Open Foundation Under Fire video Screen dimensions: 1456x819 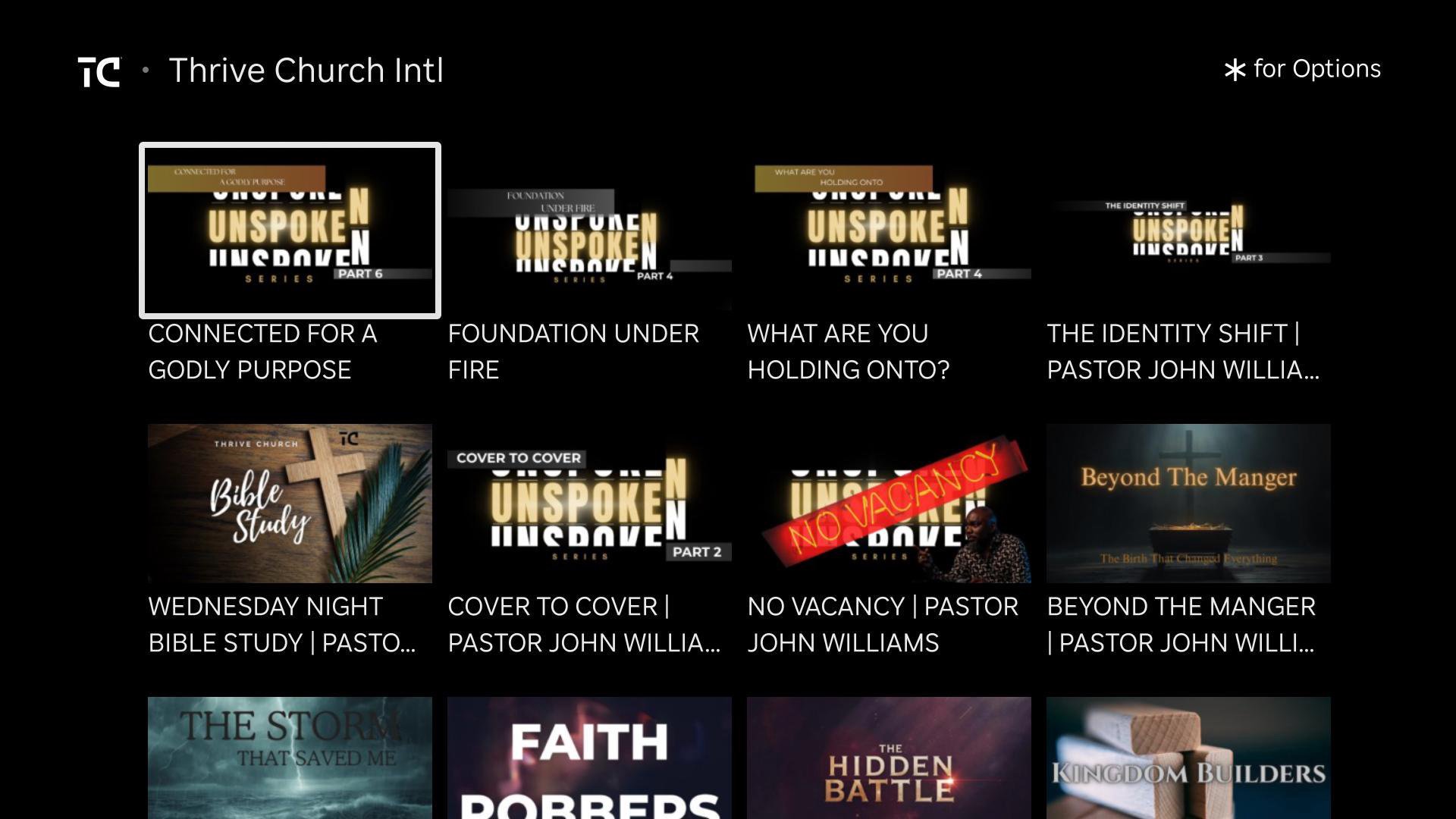[x=589, y=231]
